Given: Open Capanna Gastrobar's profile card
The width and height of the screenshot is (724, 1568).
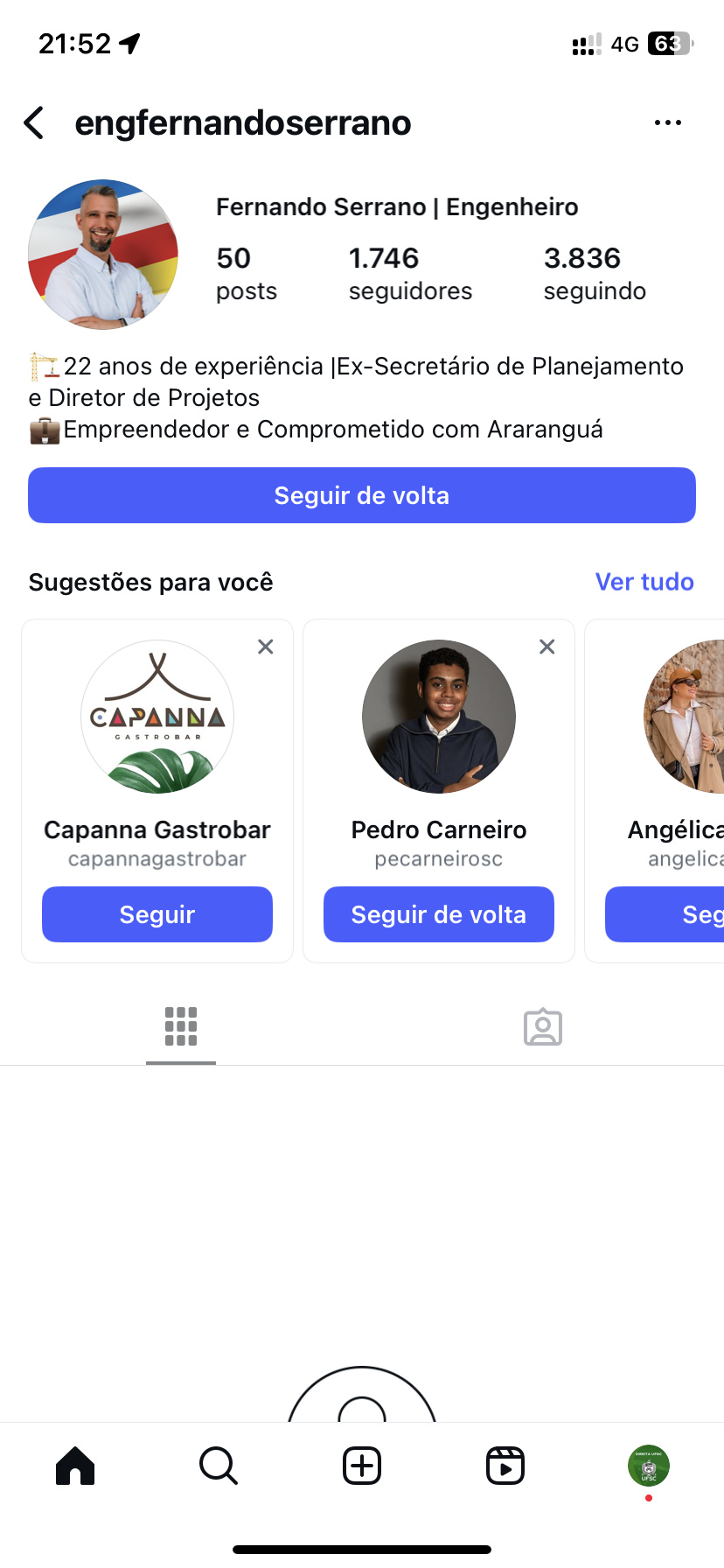Looking at the screenshot, I should 157,717.
